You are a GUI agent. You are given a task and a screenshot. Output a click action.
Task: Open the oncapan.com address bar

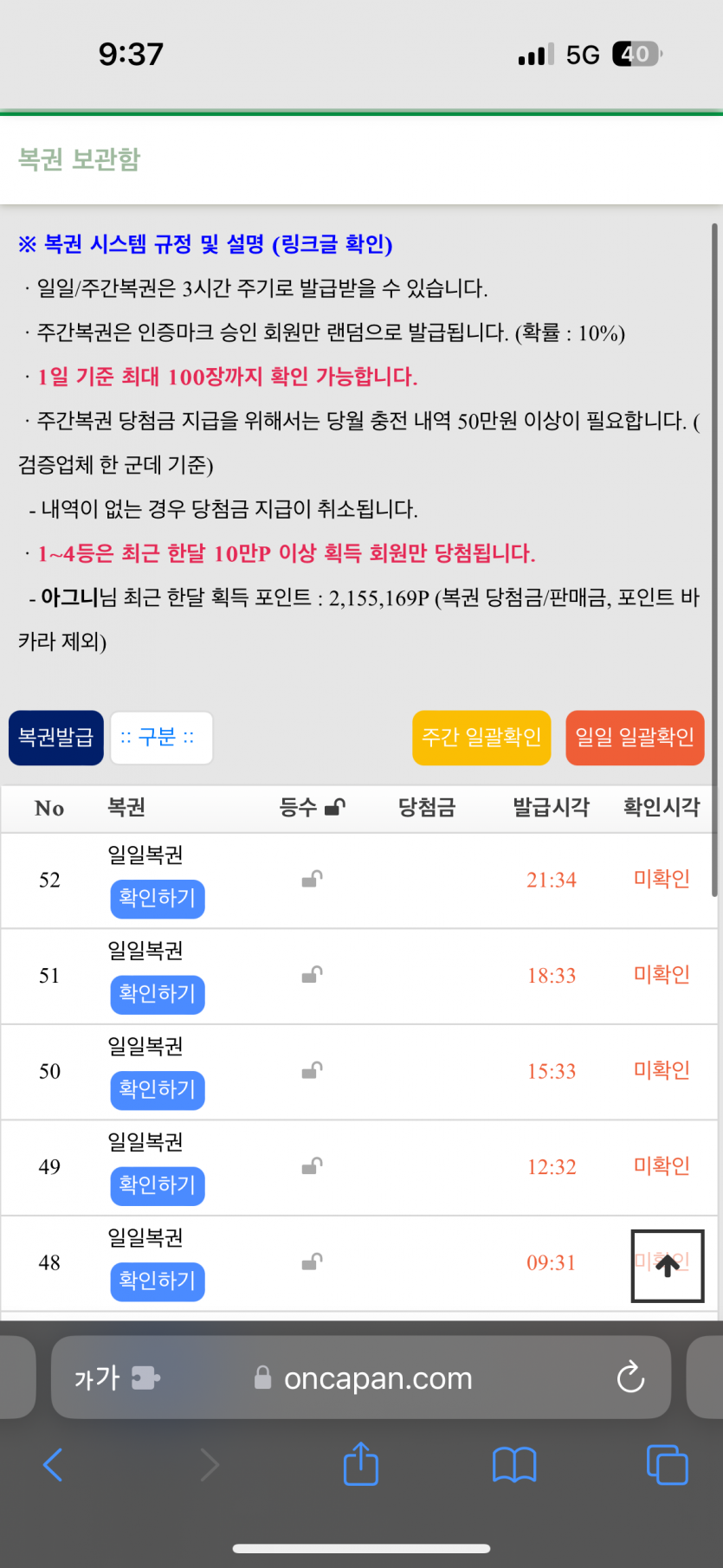378,1378
